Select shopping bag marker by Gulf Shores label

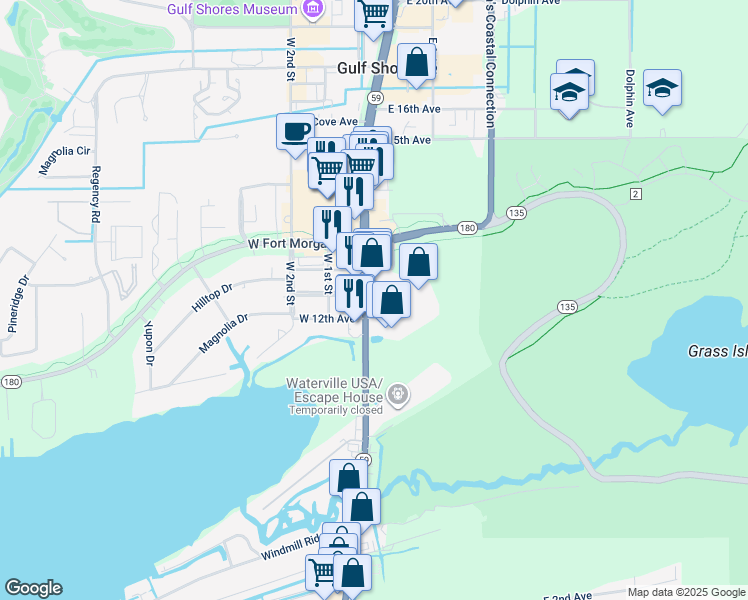(x=416, y=63)
